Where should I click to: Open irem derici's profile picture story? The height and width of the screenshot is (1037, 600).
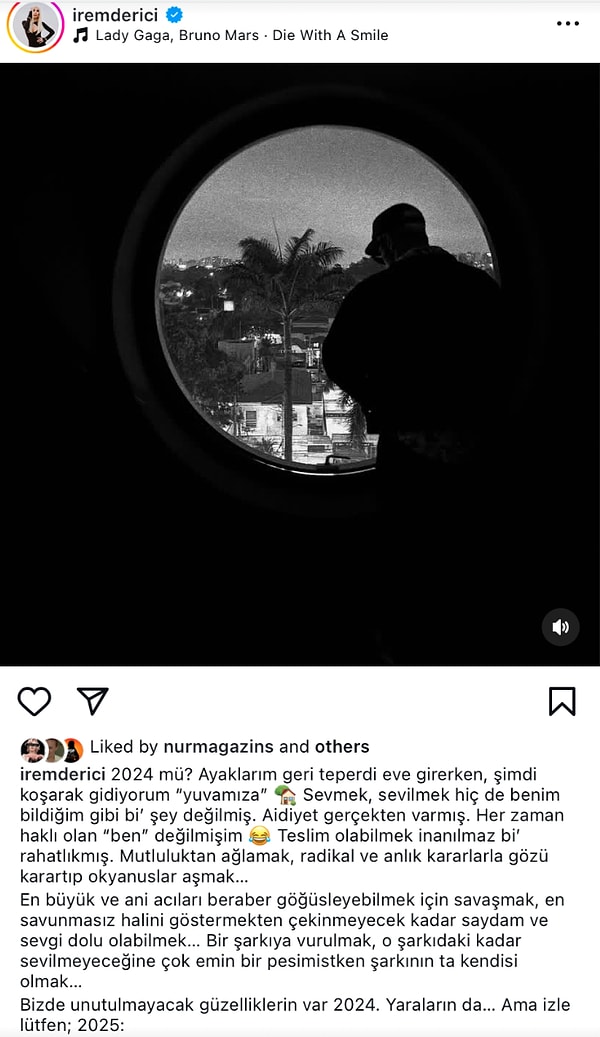(x=36, y=25)
